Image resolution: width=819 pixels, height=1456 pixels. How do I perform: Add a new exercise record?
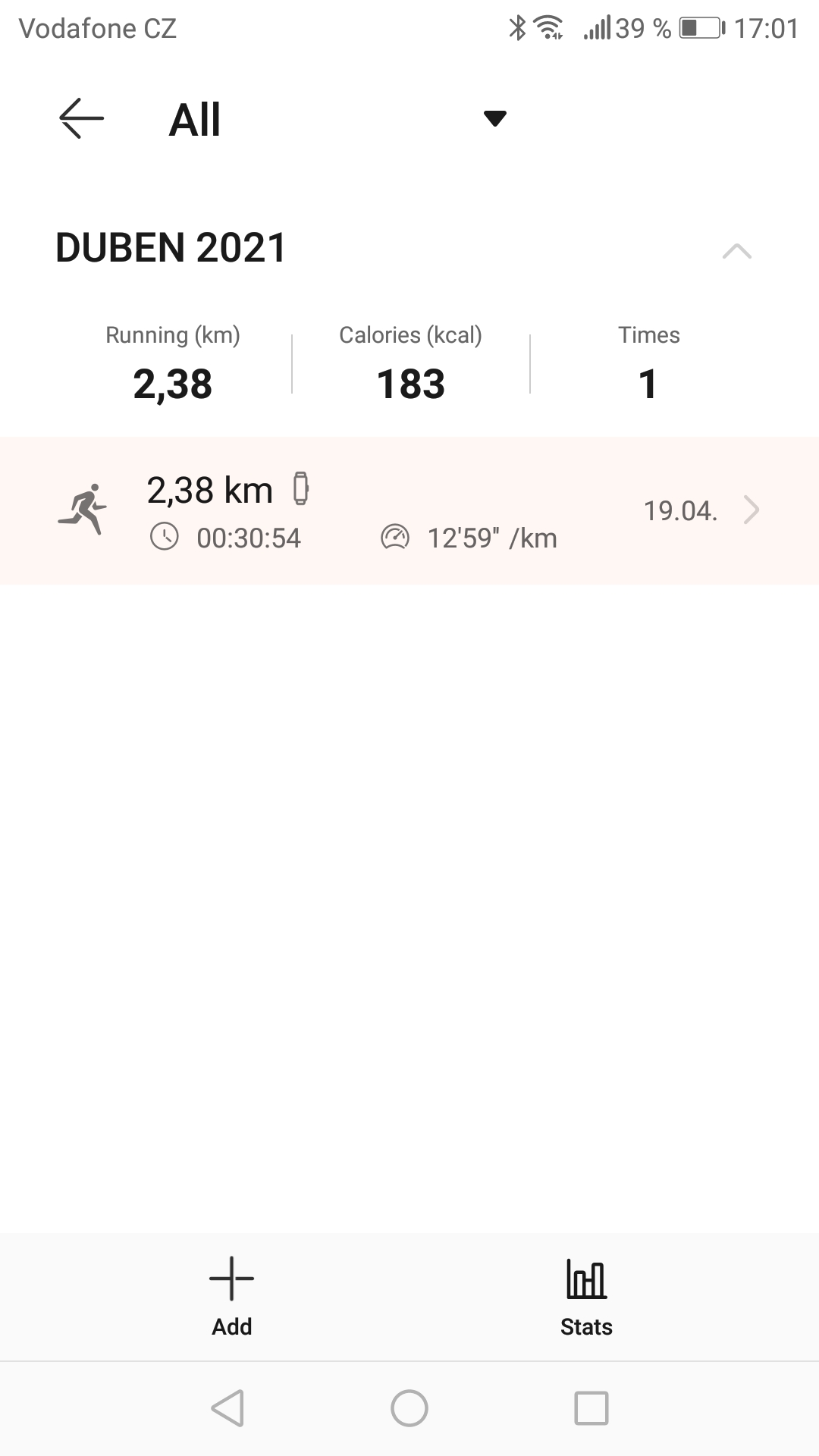pos(231,1295)
